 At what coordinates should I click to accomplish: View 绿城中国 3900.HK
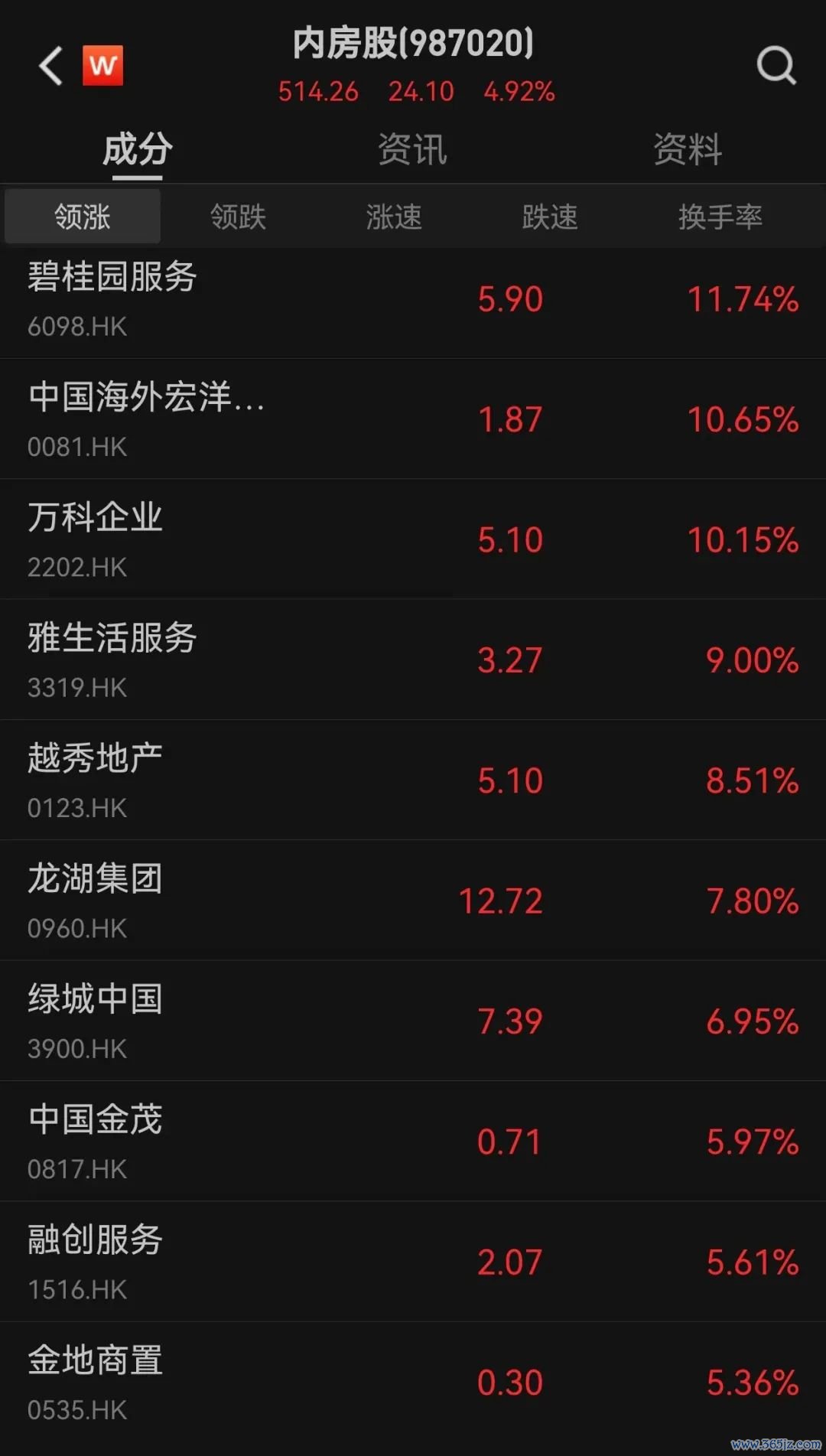point(413,1021)
